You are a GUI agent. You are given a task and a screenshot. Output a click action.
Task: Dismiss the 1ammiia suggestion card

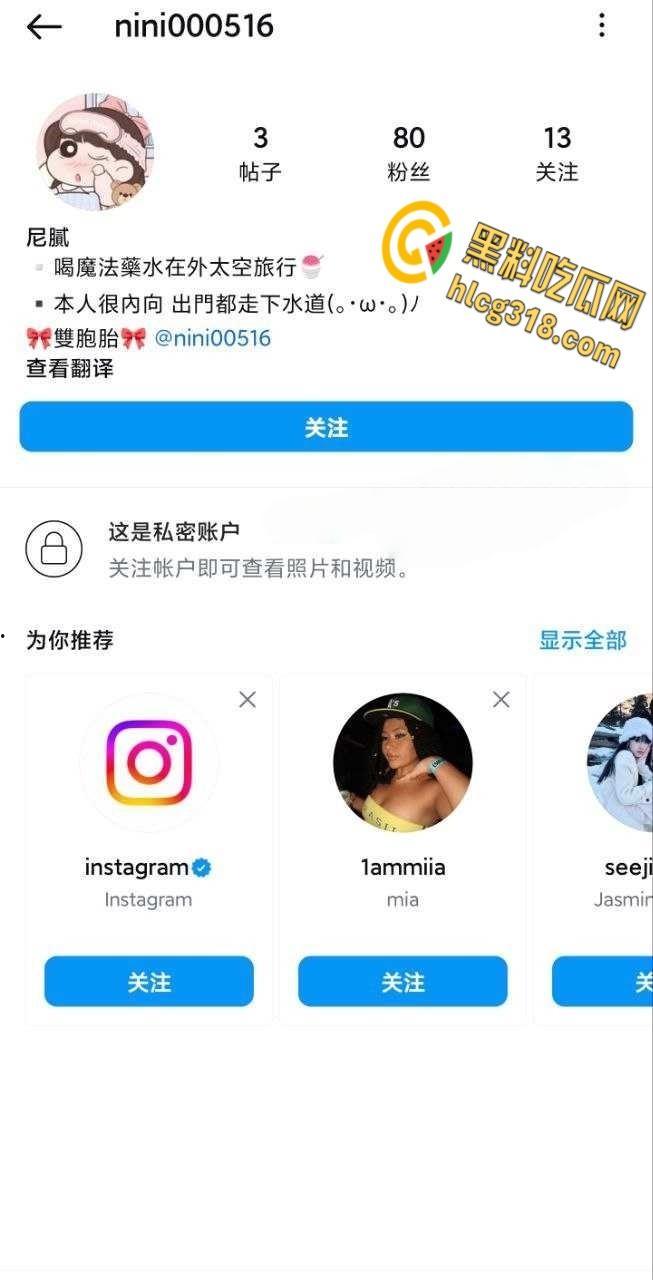coord(501,700)
